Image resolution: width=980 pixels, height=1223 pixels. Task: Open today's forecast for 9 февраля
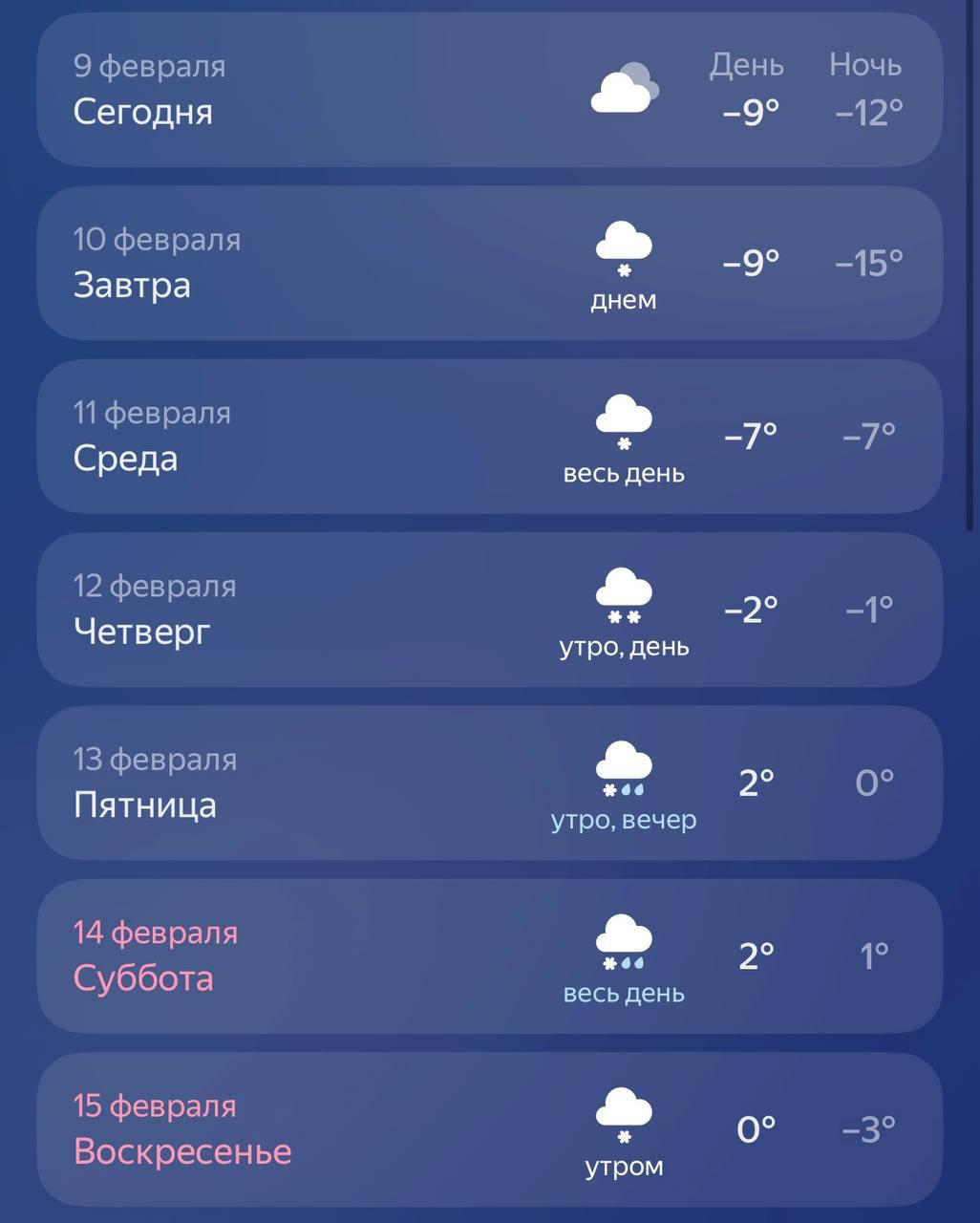tap(489, 90)
